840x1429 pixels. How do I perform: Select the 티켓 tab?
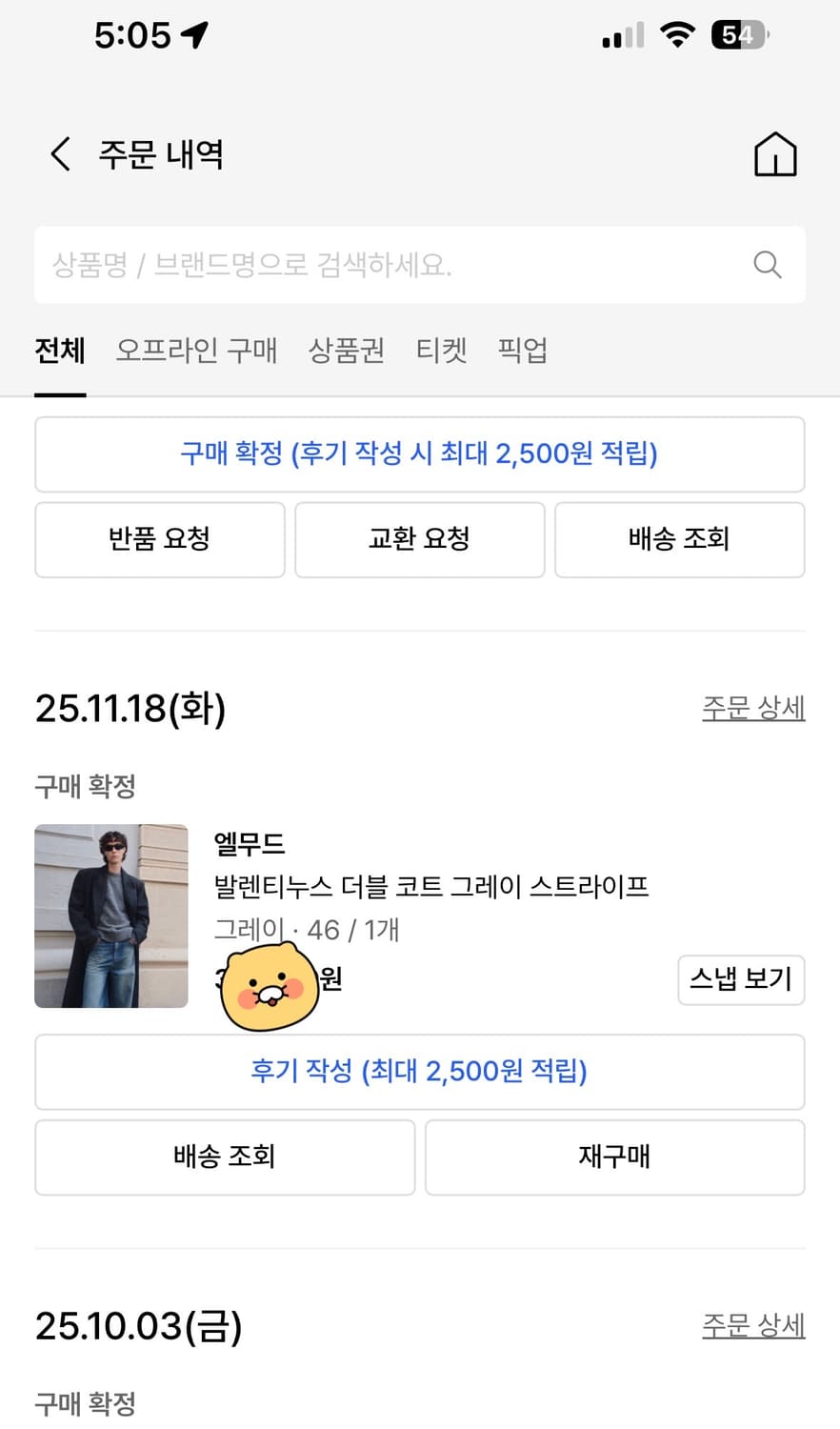click(441, 351)
